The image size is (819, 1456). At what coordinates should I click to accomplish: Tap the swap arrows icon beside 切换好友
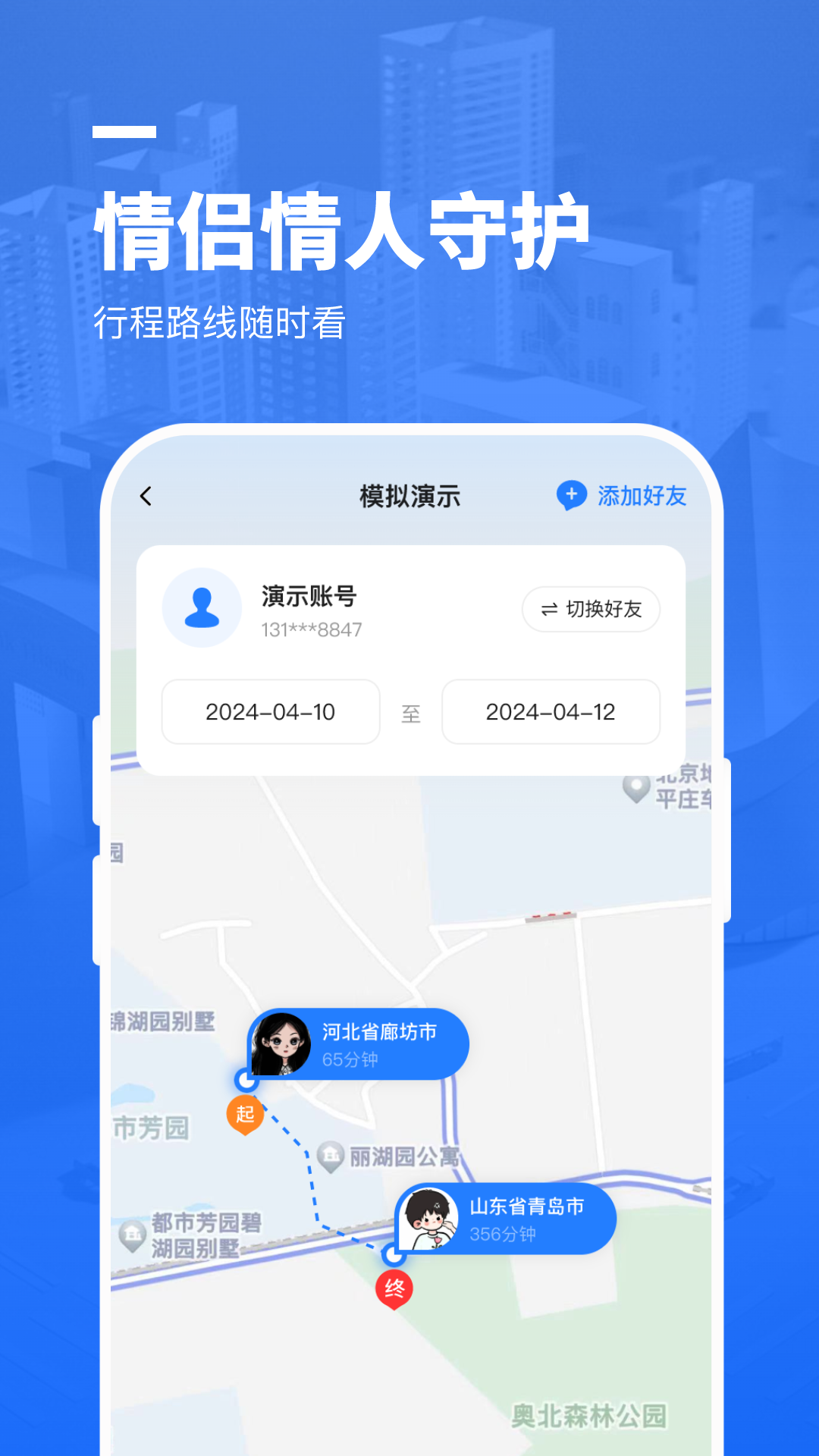click(x=550, y=609)
